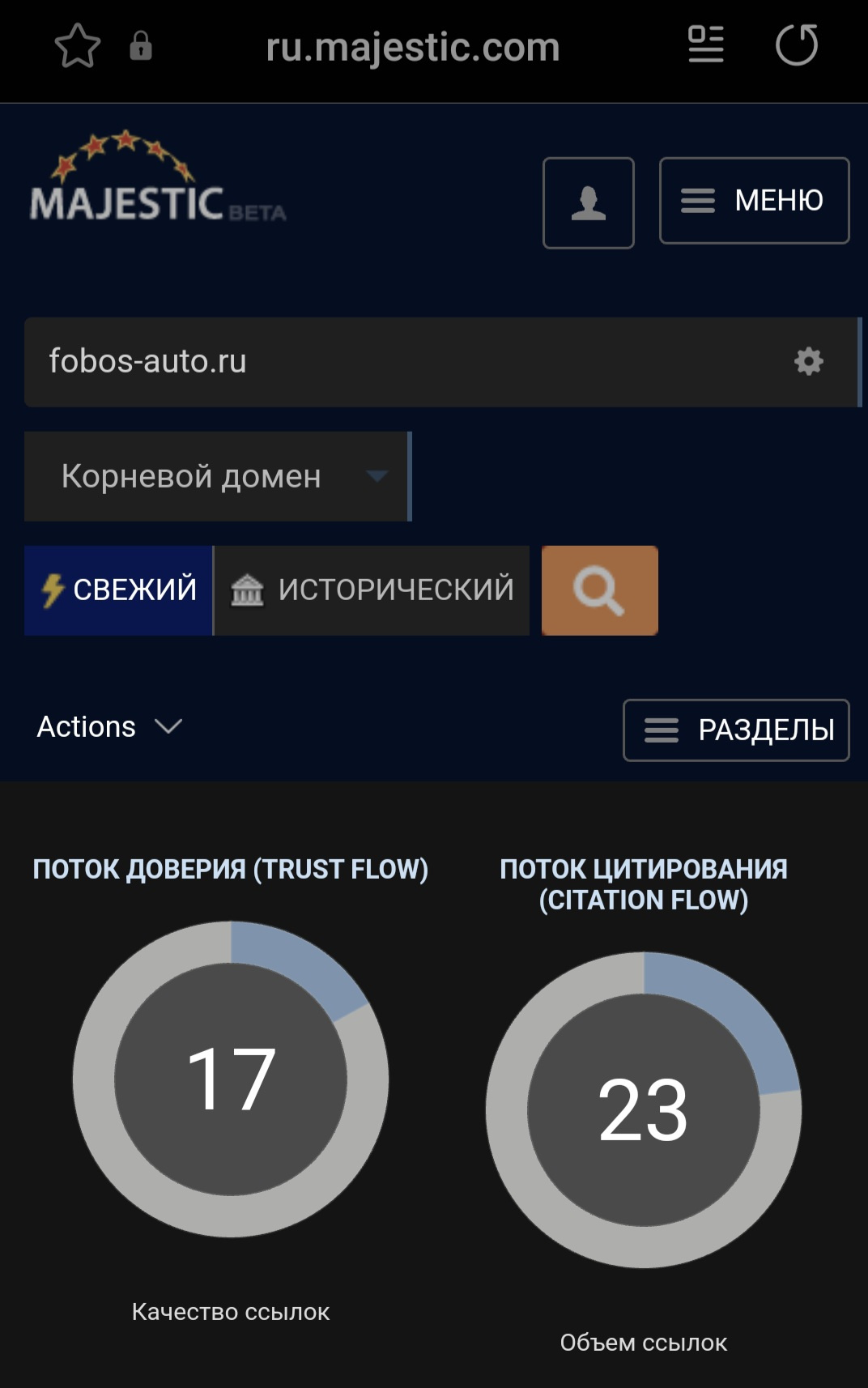This screenshot has width=868, height=1388.
Task: Reload the page
Action: [797, 45]
